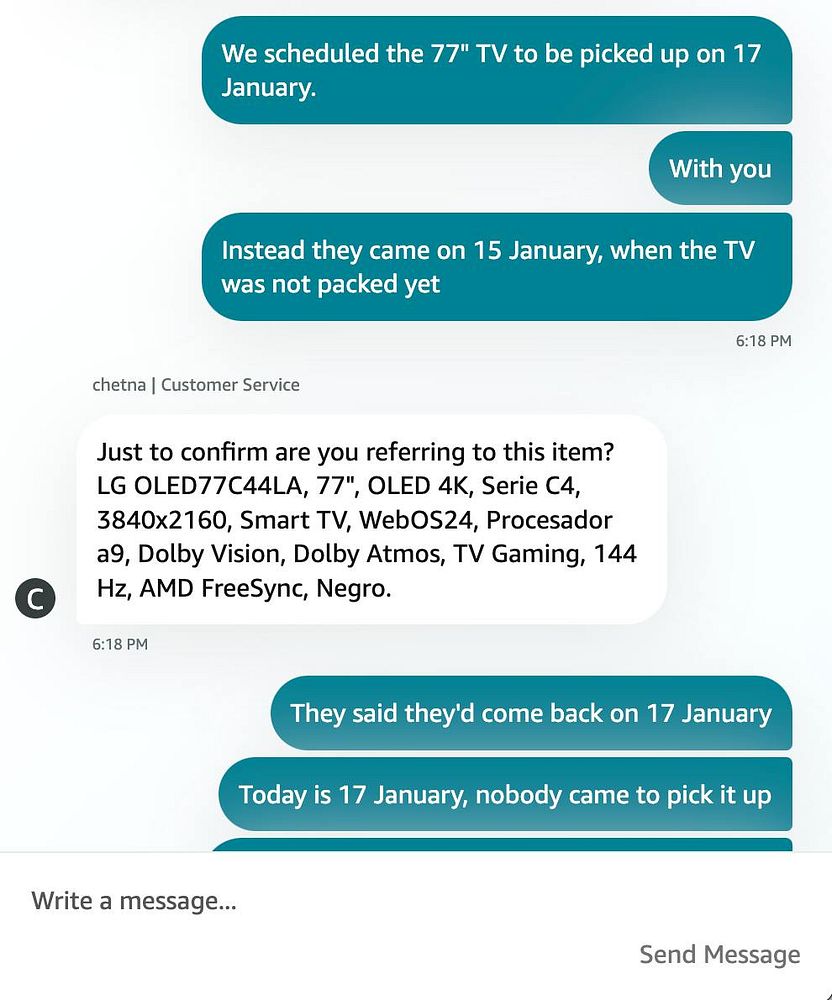Viewport: 832px width, 1000px height.
Task: Focus the Write a message field
Action: 300,901
